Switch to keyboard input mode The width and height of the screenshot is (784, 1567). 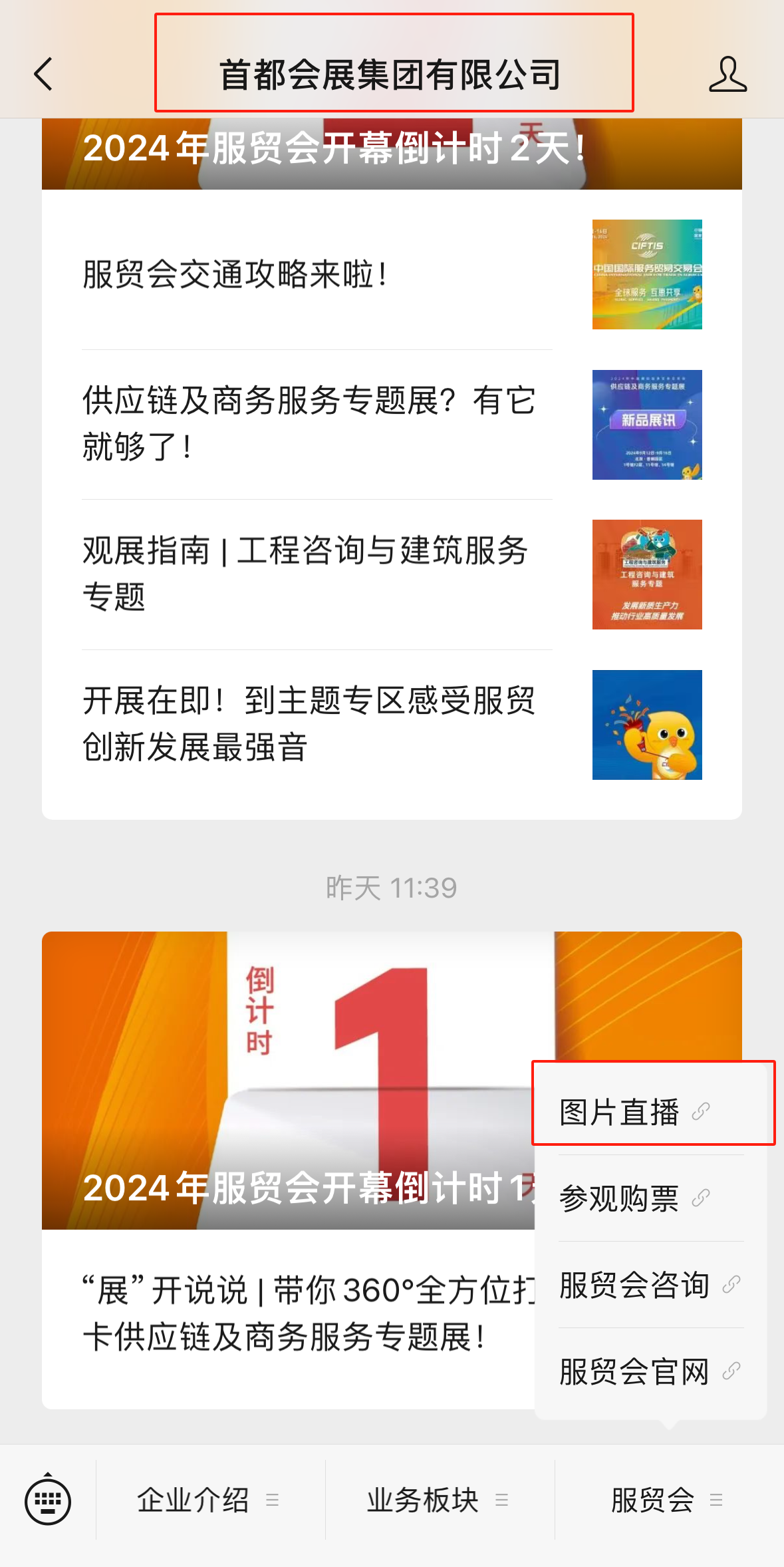coord(48,1501)
